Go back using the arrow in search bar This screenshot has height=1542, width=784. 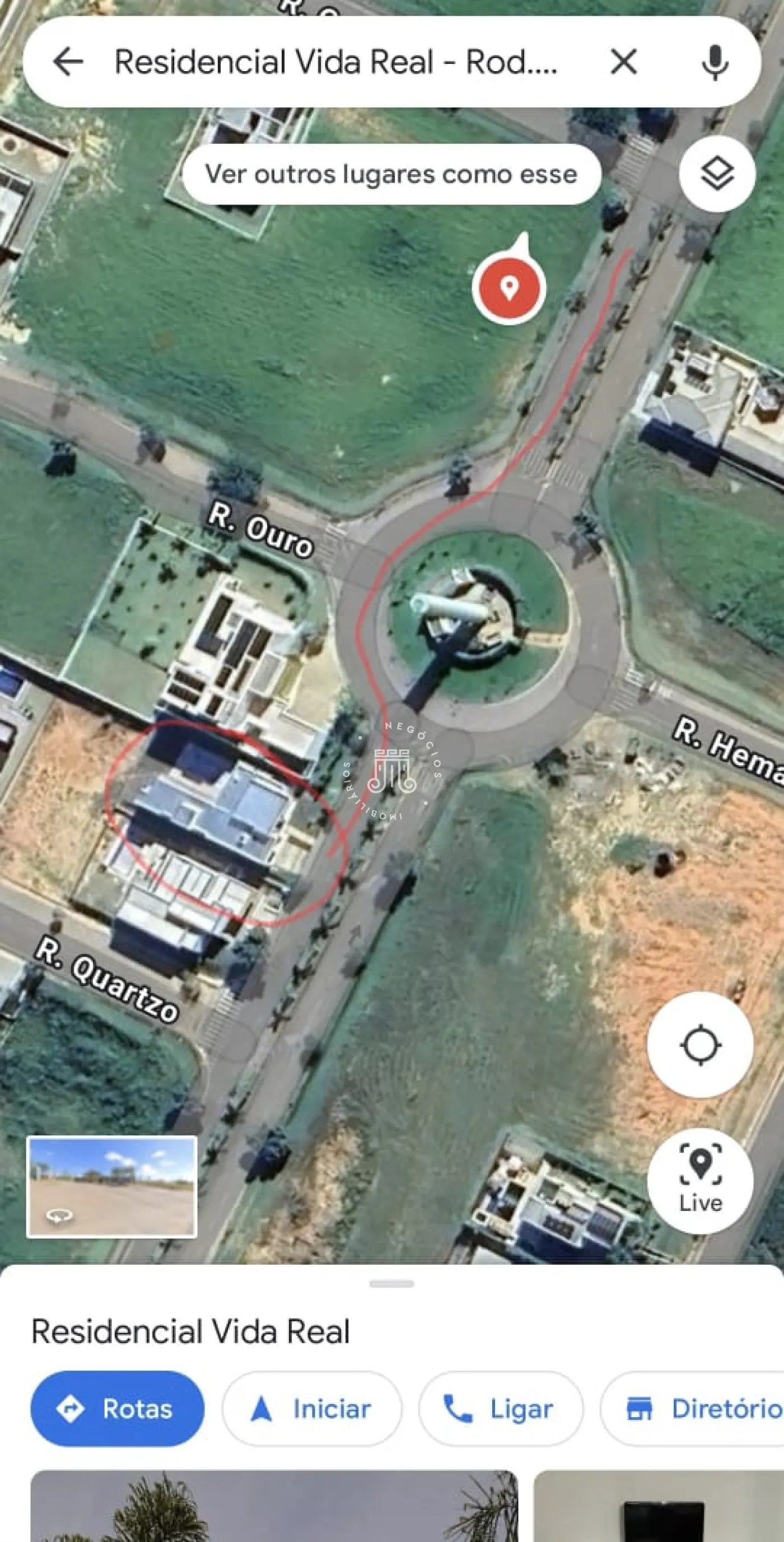[x=68, y=62]
